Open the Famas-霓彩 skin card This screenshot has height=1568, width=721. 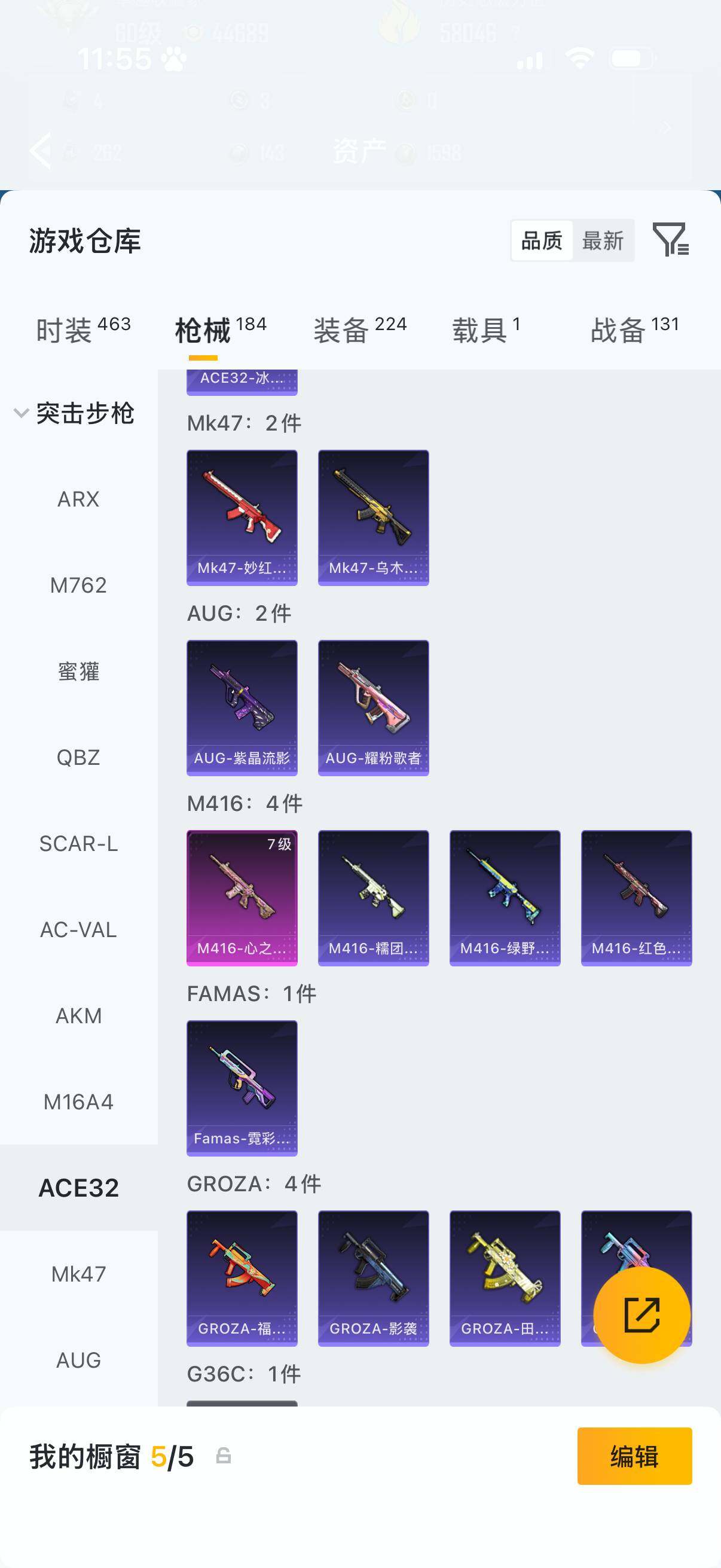[x=242, y=1088]
